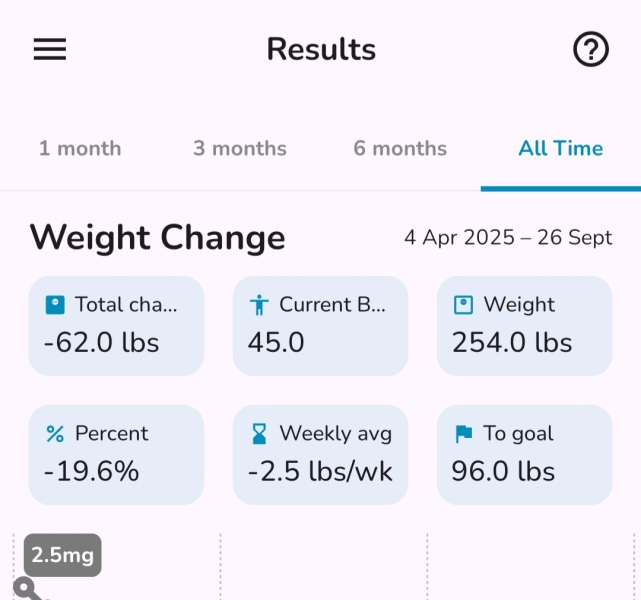Open the Current BMI card
Screen dimensions: 641x600
point(320,326)
